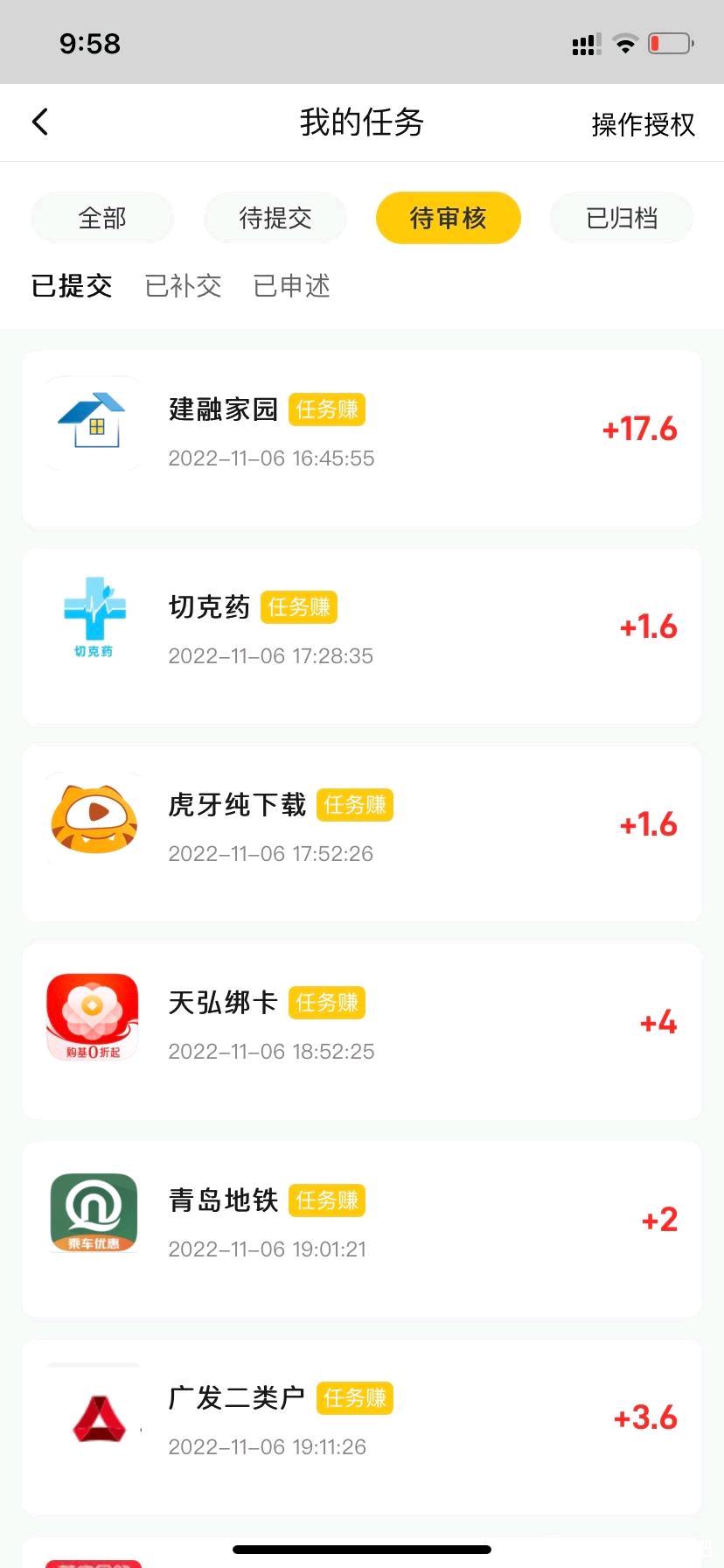Viewport: 724px width, 1568px height.
Task: Go back from 我的任务
Action: click(40, 122)
